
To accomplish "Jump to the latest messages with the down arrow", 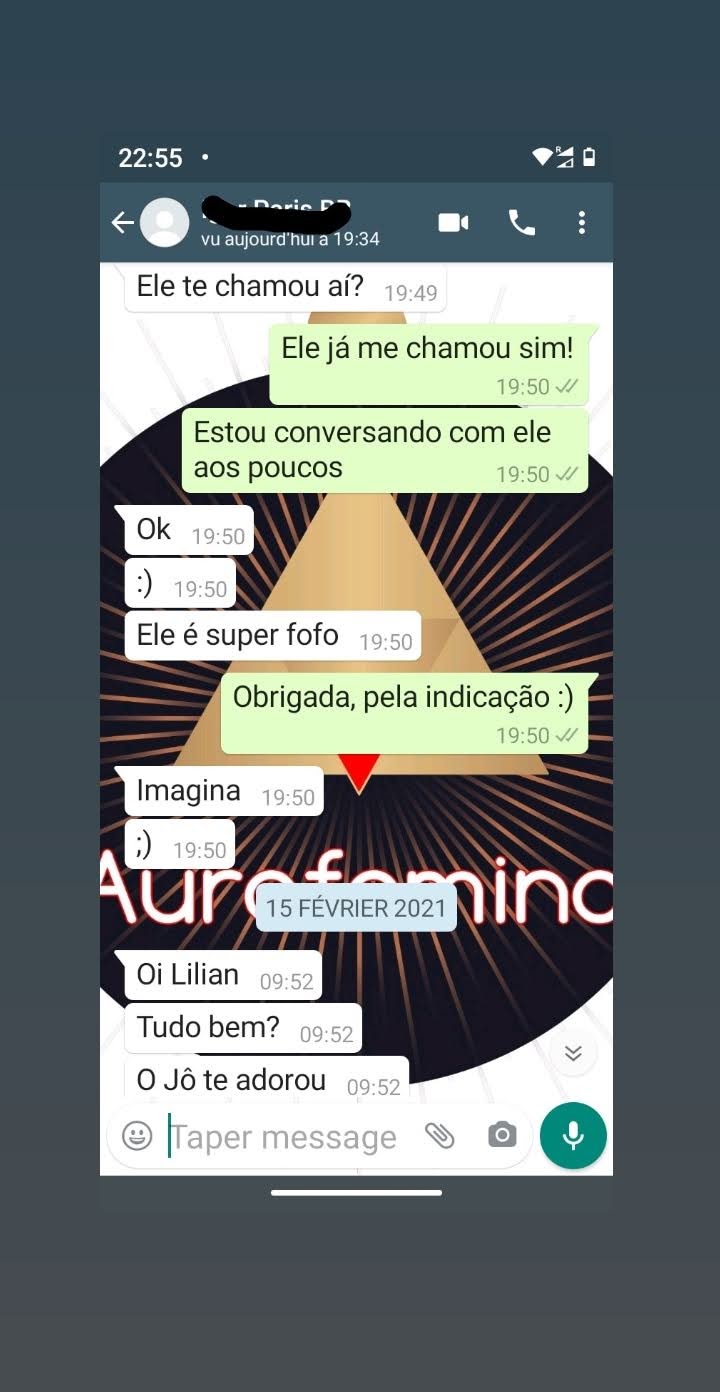I will click(573, 1053).
